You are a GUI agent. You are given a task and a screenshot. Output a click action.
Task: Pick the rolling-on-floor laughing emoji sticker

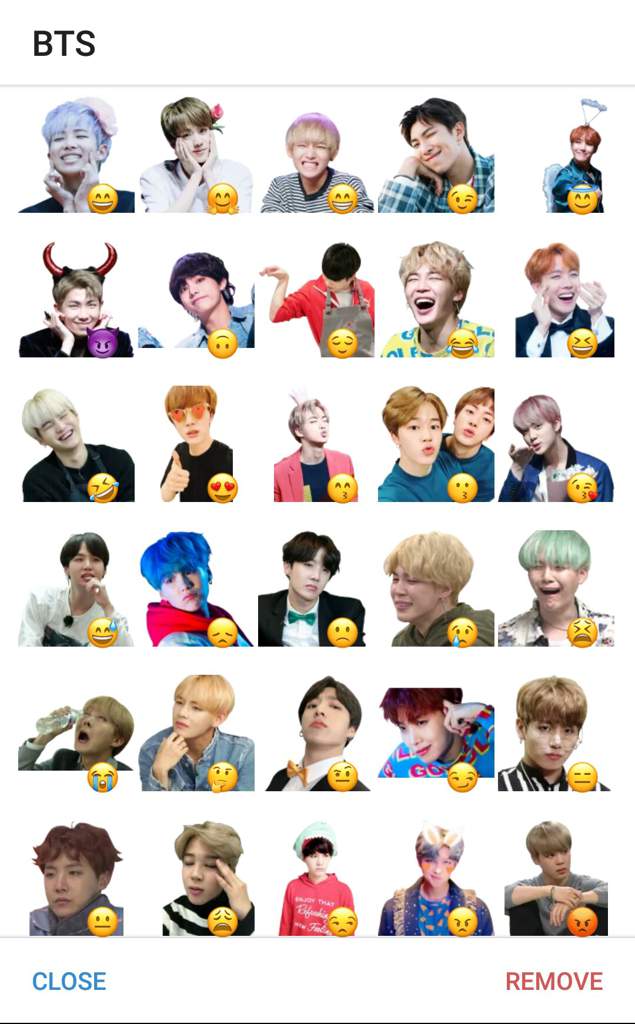point(77,444)
